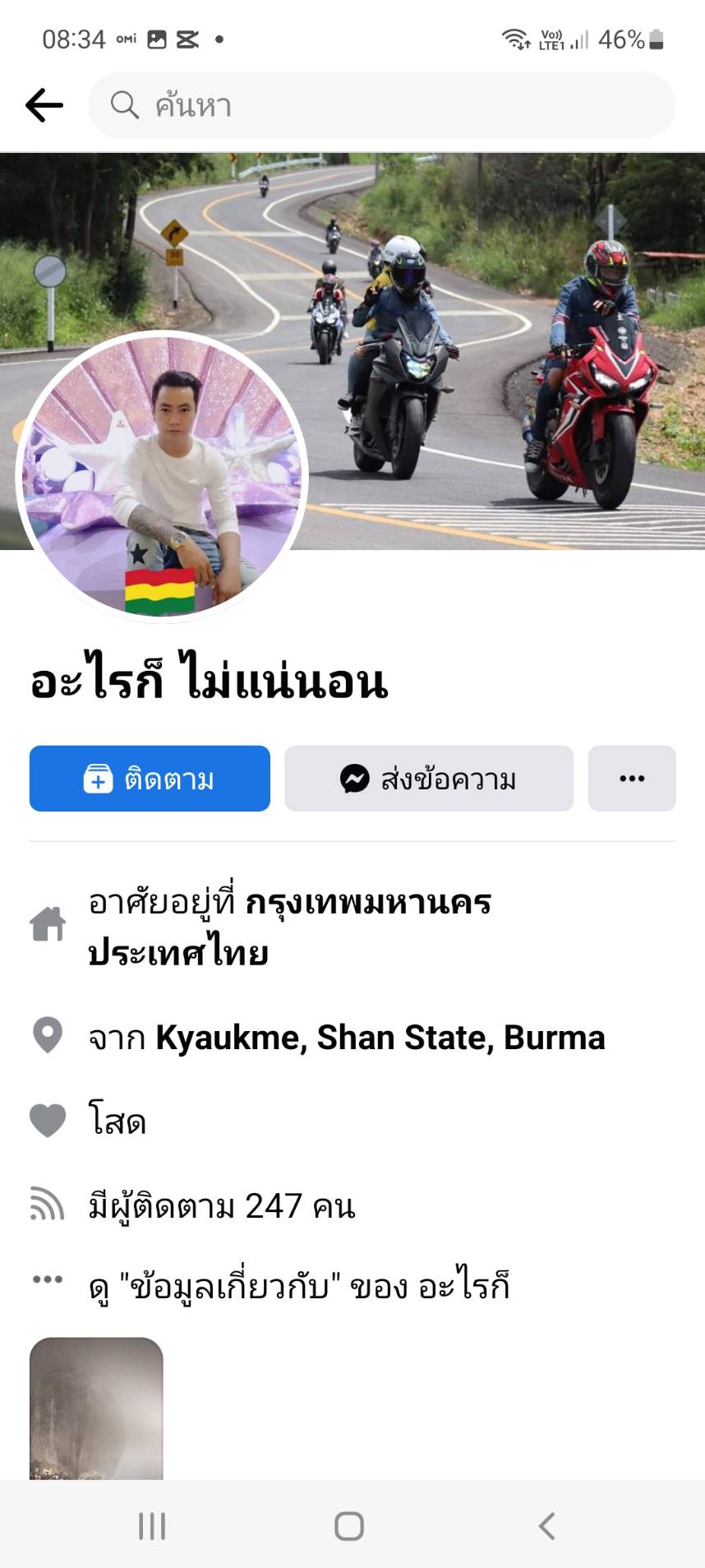Image resolution: width=705 pixels, height=1568 pixels.
Task: Open the three-dot more options button
Action: tap(631, 779)
